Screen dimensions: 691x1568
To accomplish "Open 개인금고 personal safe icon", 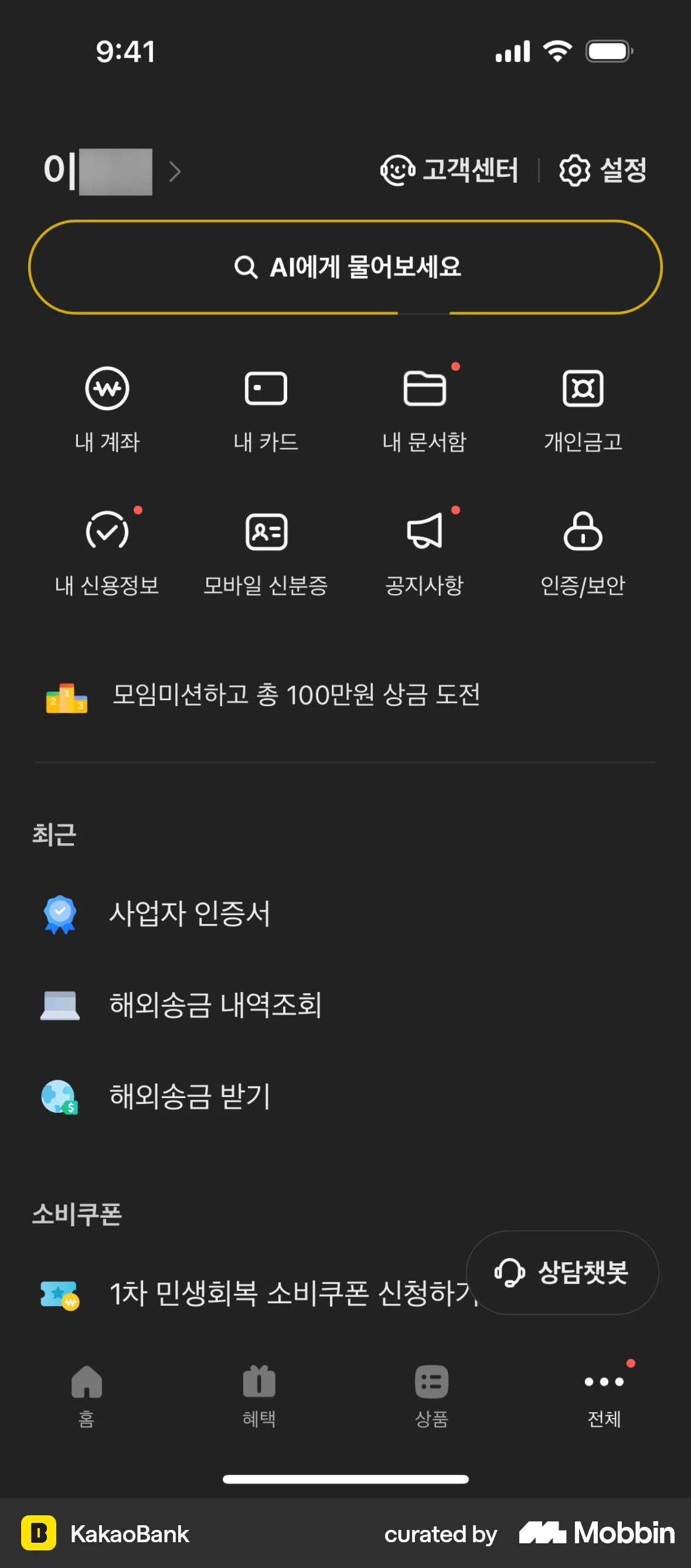I will 583,409.
